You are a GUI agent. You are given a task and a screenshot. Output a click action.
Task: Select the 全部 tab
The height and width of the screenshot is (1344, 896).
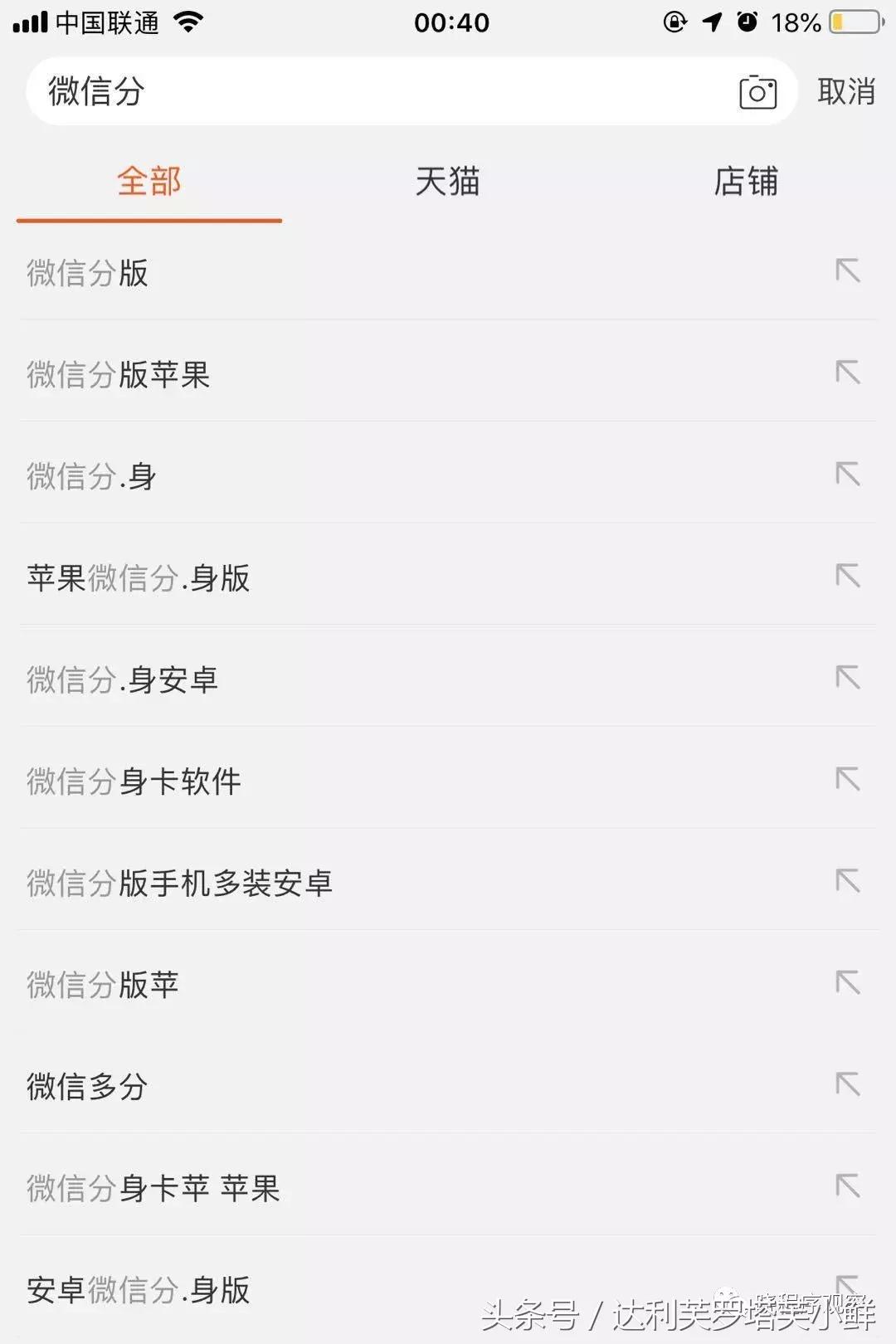pyautogui.click(x=149, y=183)
